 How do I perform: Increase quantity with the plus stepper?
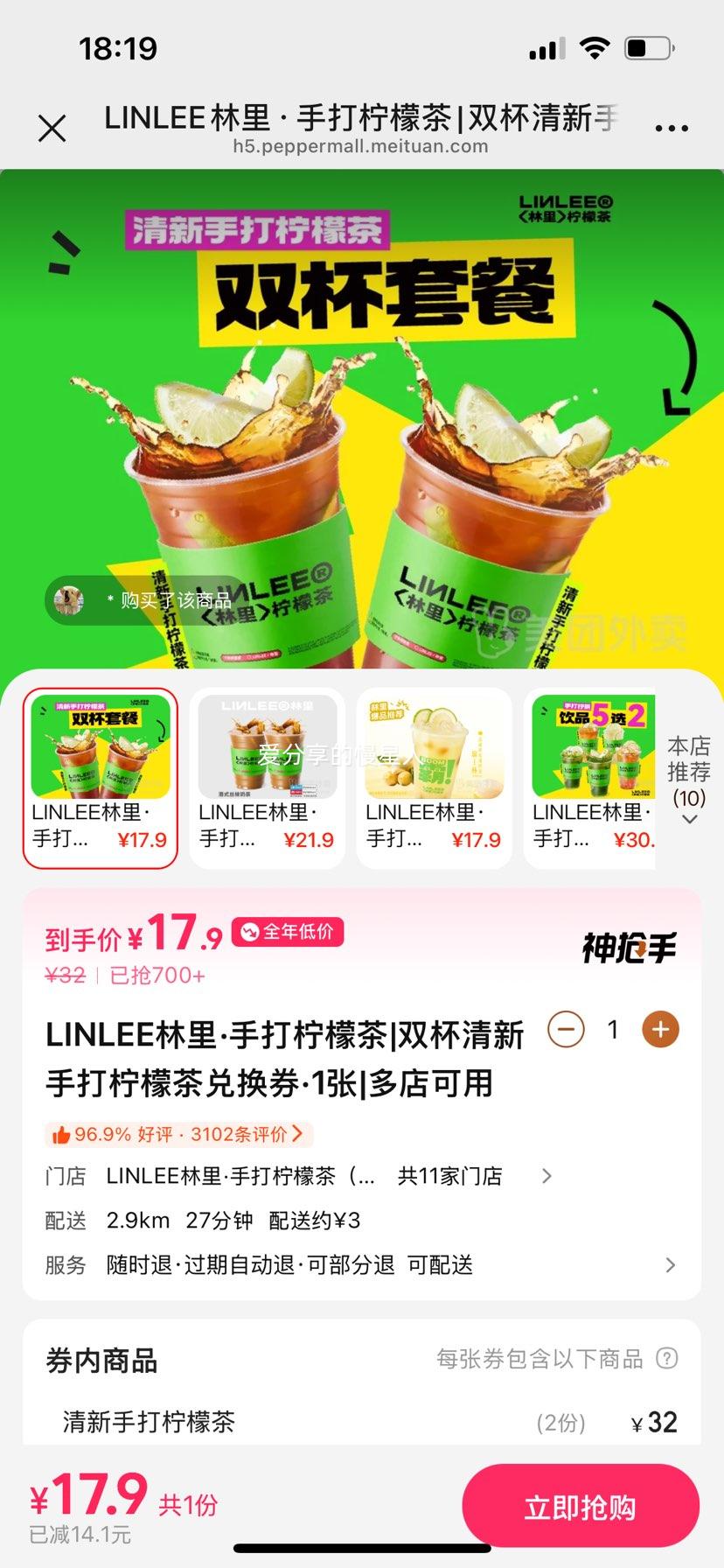pyautogui.click(x=660, y=1030)
